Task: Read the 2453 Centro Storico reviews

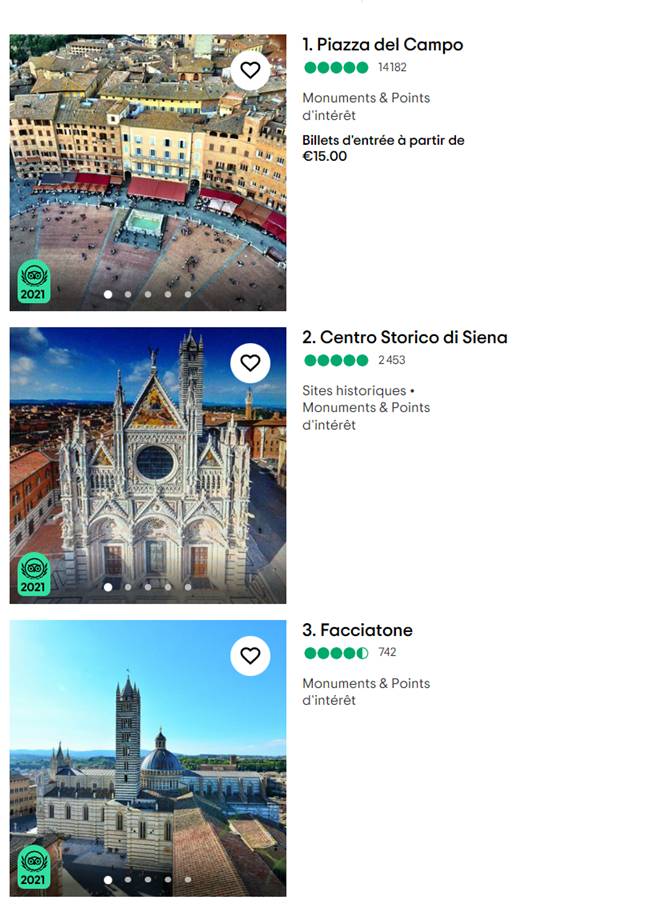Action: [391, 360]
